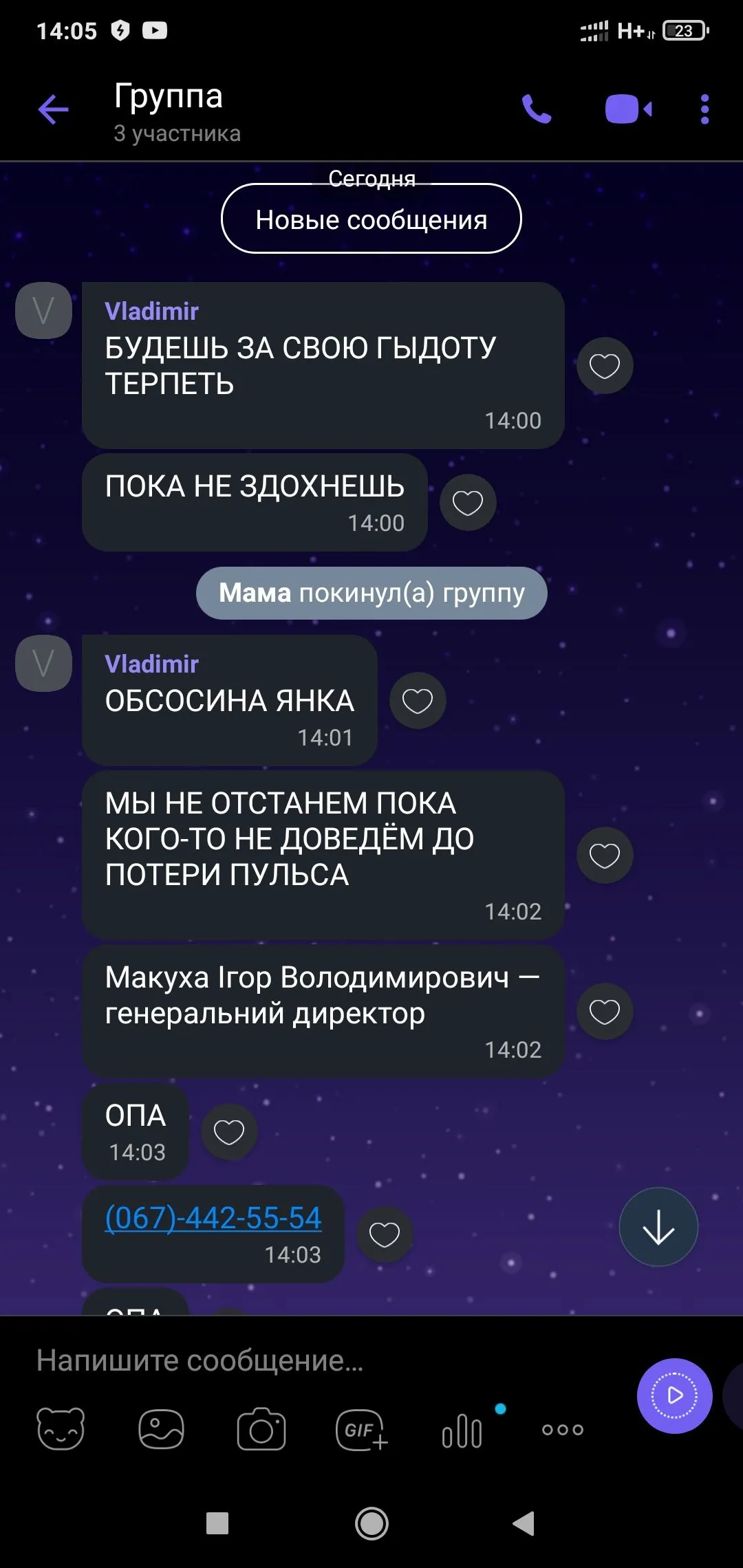Open the camera to take a photo
Image resolution: width=743 pixels, height=1568 pixels.
260,1429
